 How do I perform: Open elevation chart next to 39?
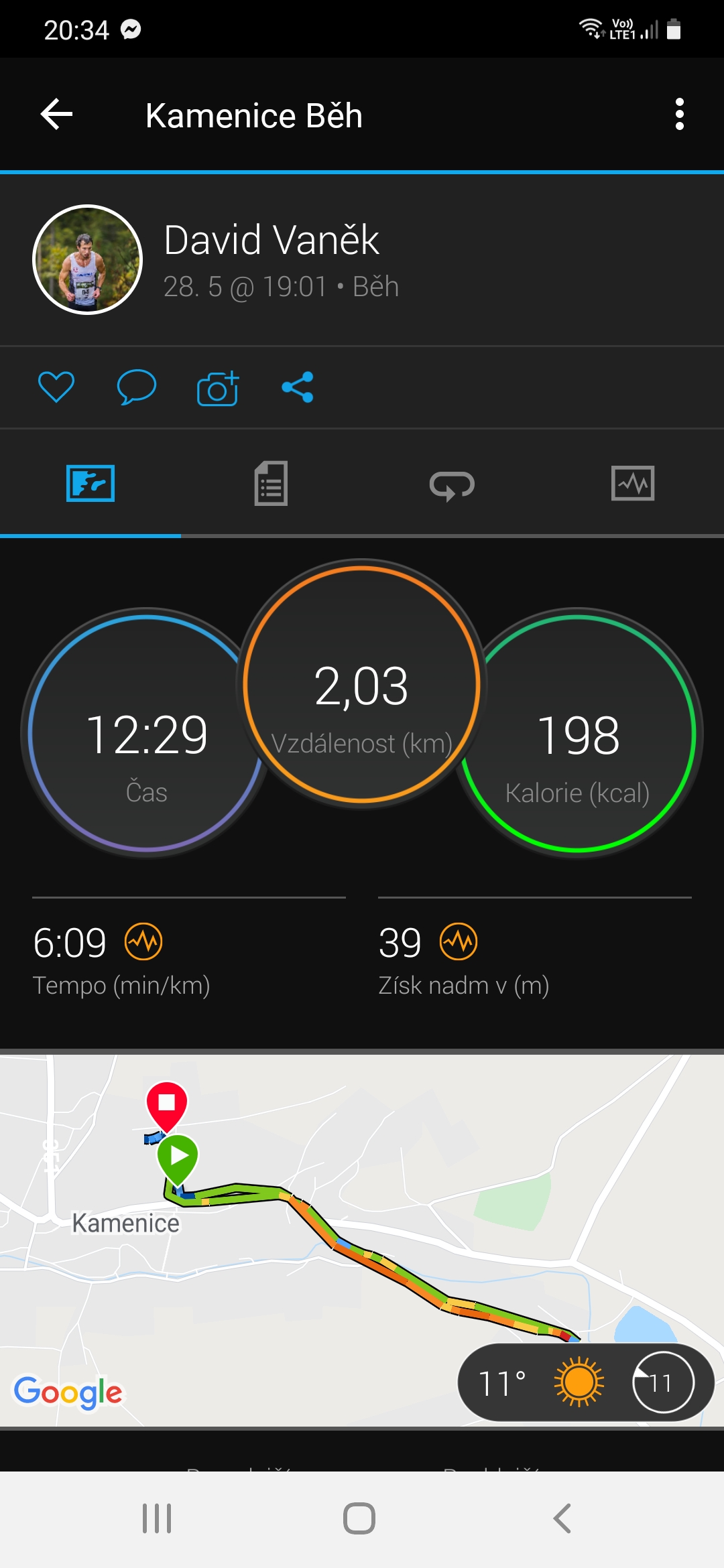459,941
